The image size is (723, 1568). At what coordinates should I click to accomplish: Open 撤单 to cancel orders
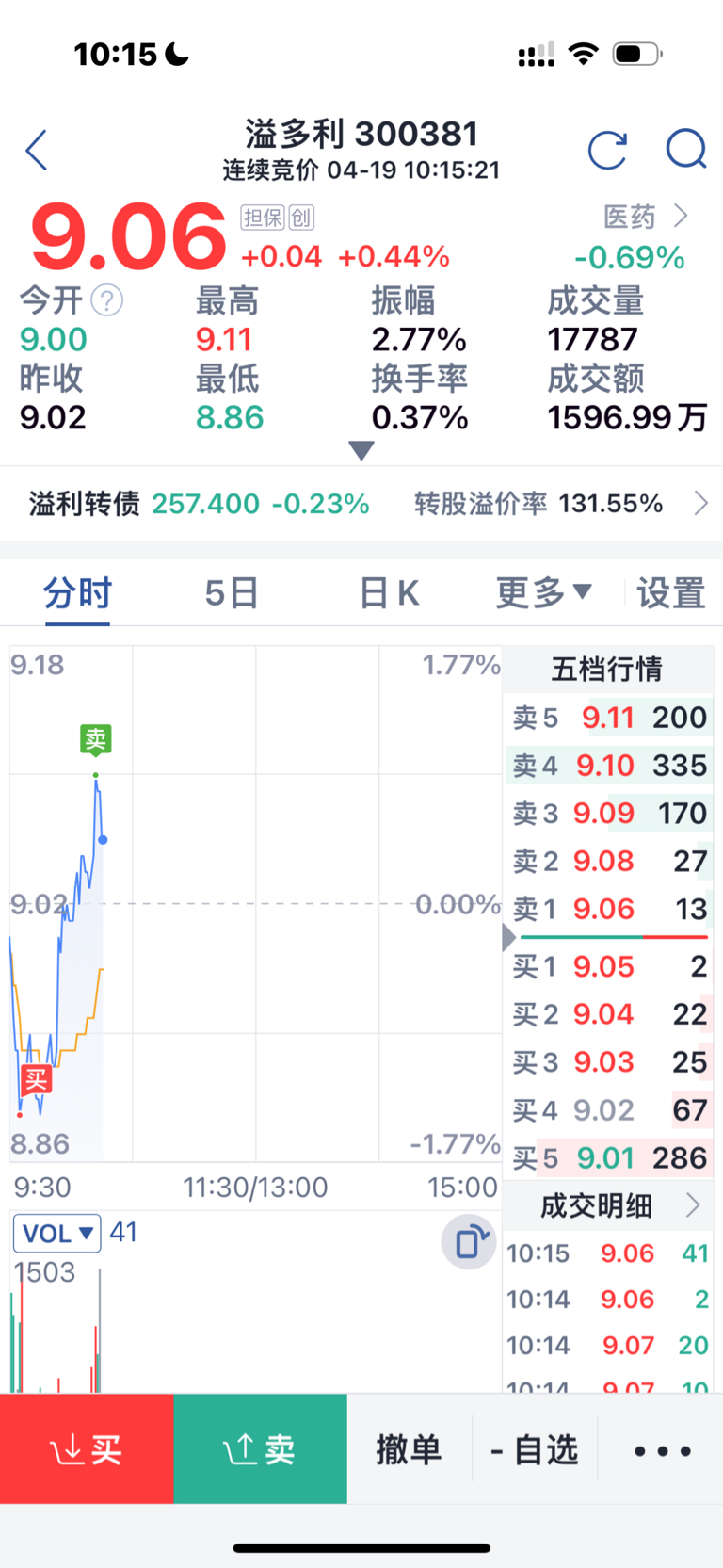409,1450
